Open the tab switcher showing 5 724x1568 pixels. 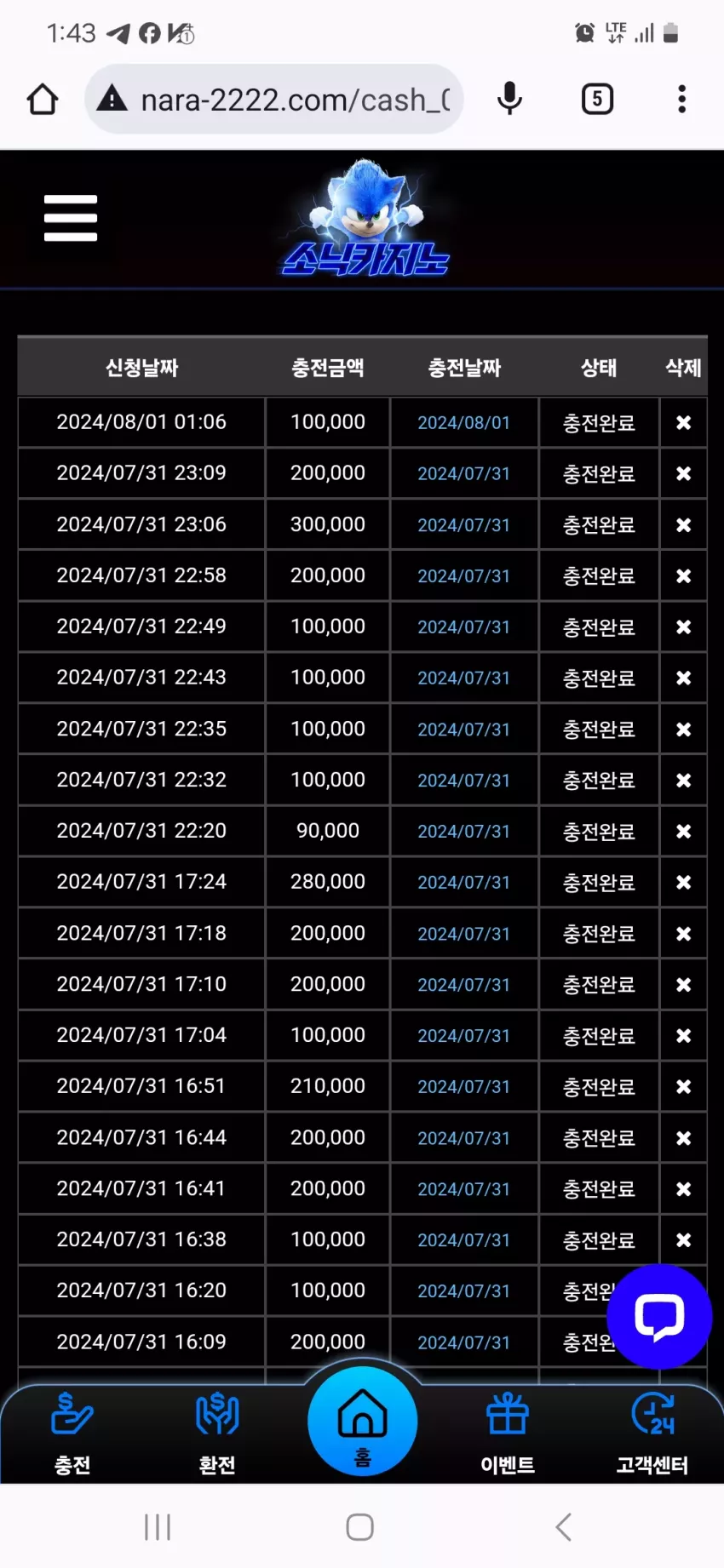pyautogui.click(x=597, y=100)
